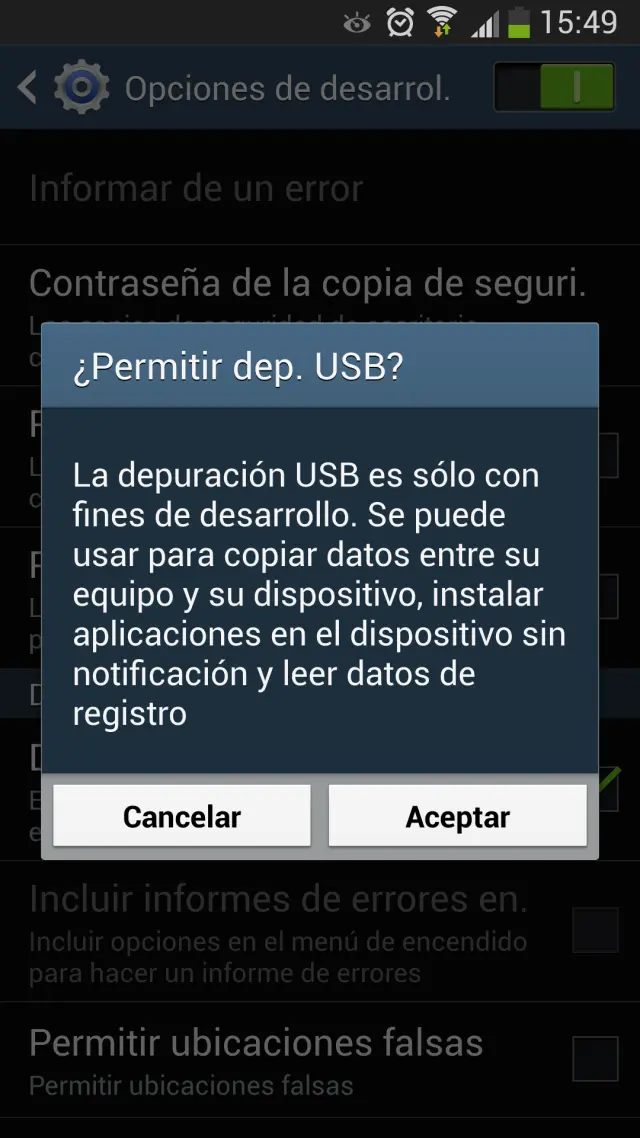Open Informar de un error
Image resolution: width=640 pixels, height=1138 pixels.
pos(196,189)
